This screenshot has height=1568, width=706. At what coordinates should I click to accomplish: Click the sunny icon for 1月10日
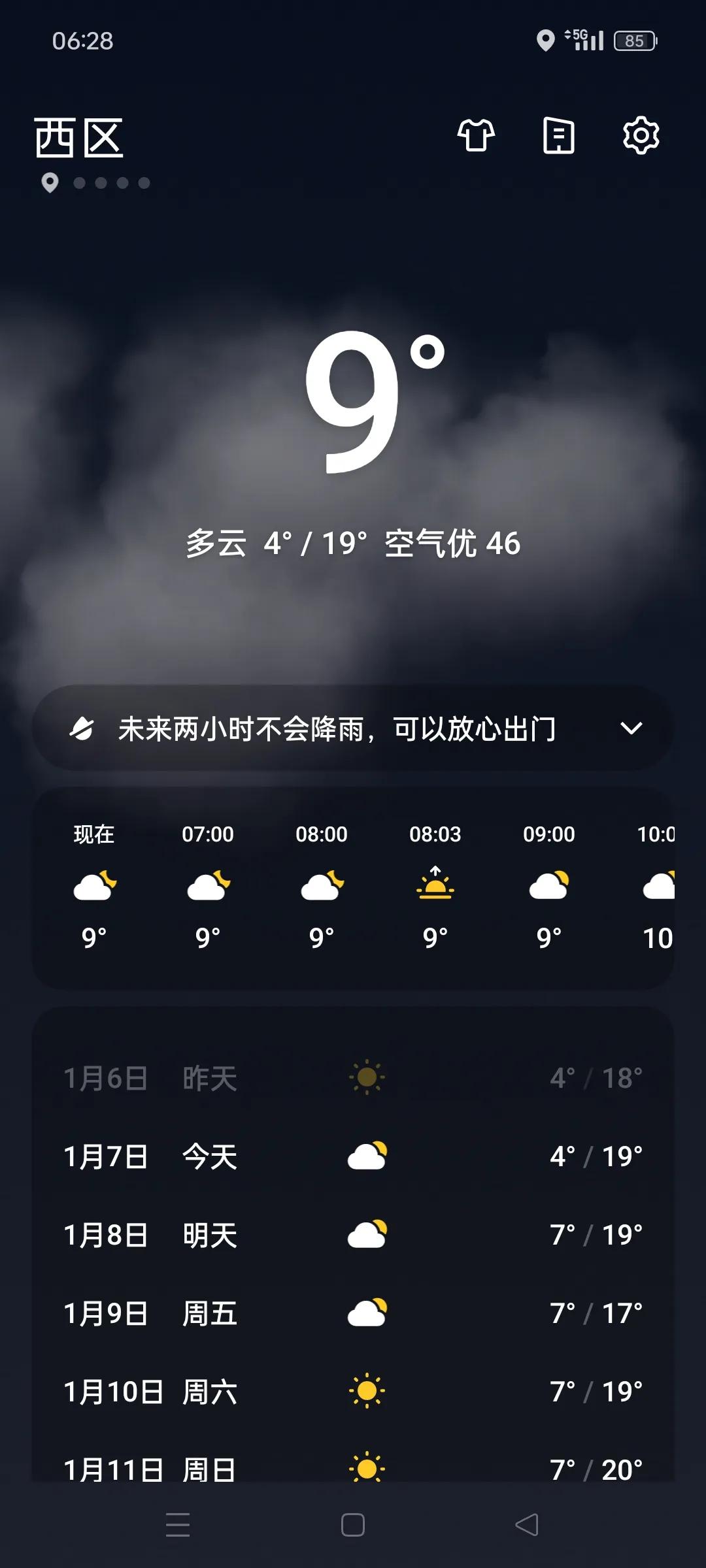[366, 1392]
